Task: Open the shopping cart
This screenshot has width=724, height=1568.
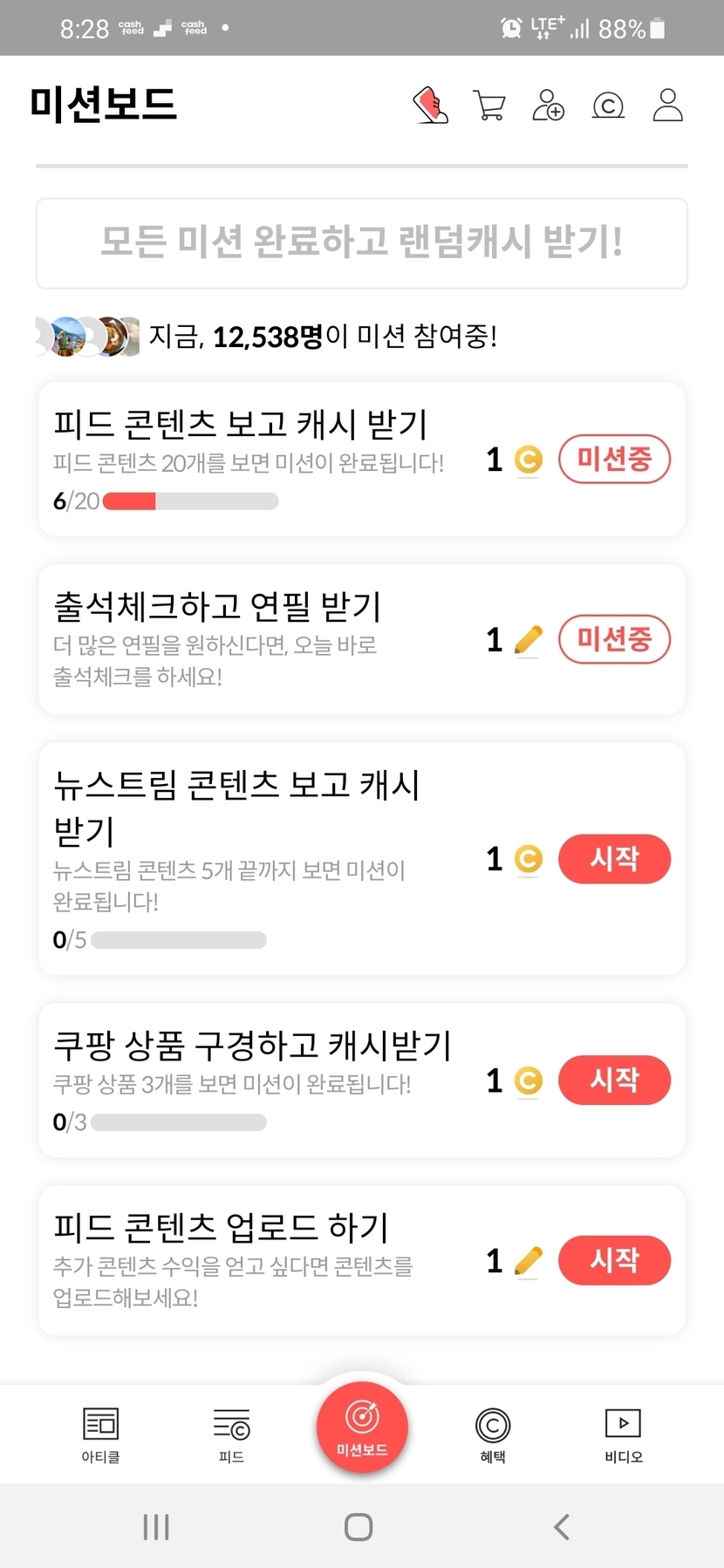Action: [489, 106]
